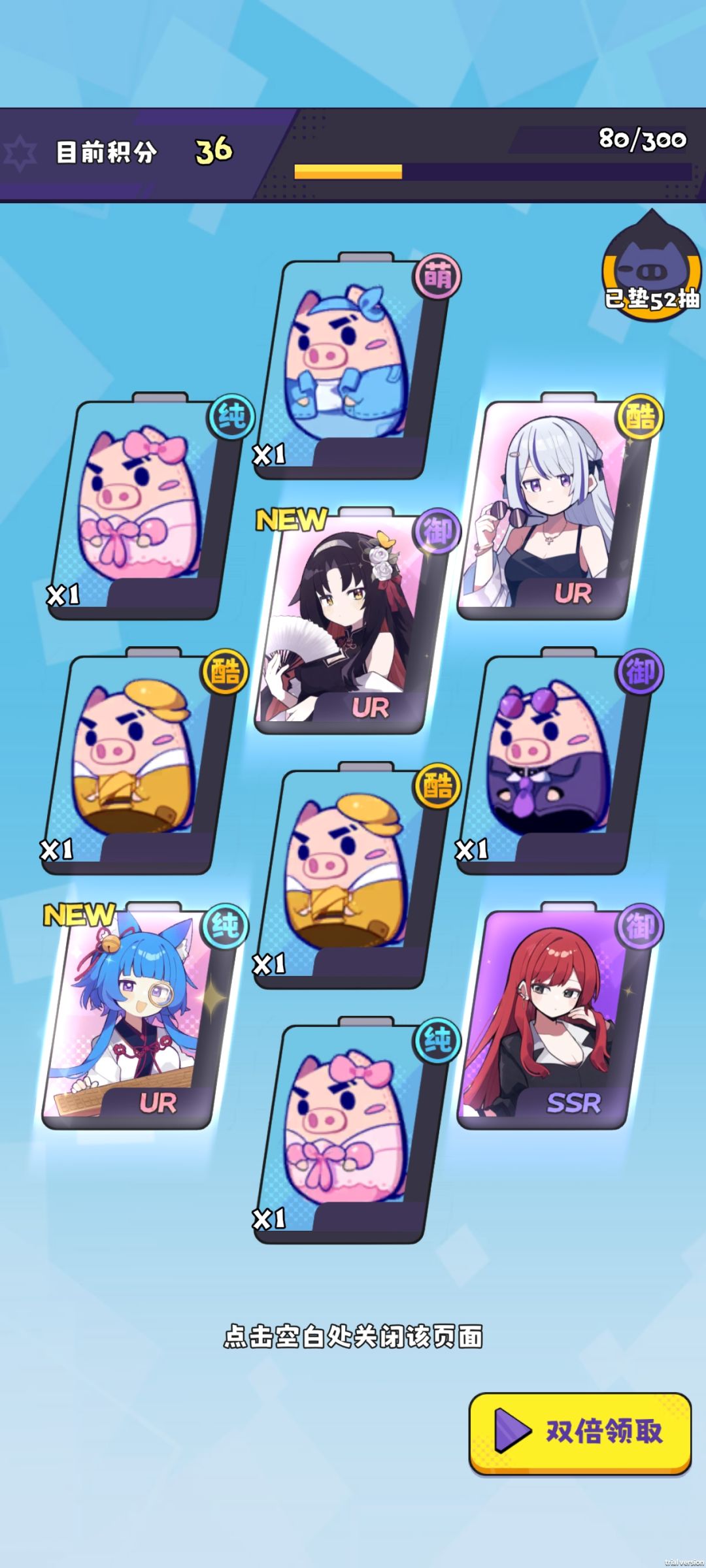Open the pity counter pig icon 已垫52抽
The height and width of the screenshot is (1568, 706).
point(651,269)
